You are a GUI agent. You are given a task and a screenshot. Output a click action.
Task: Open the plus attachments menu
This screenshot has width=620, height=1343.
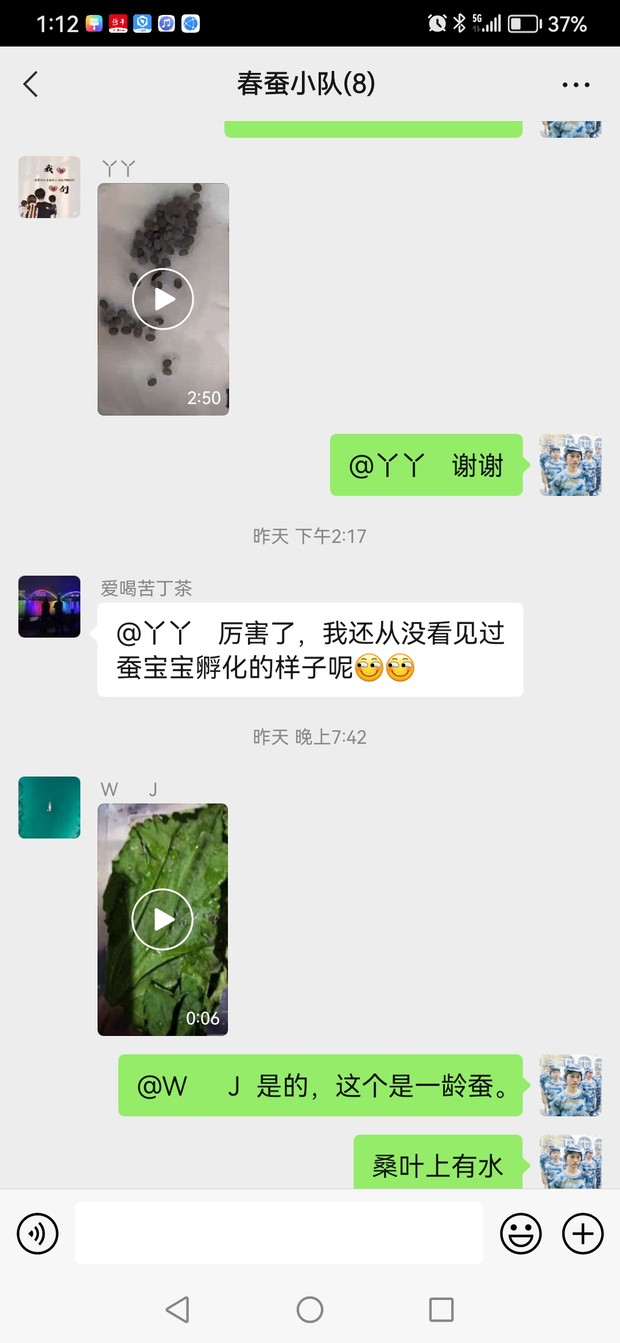click(583, 1234)
